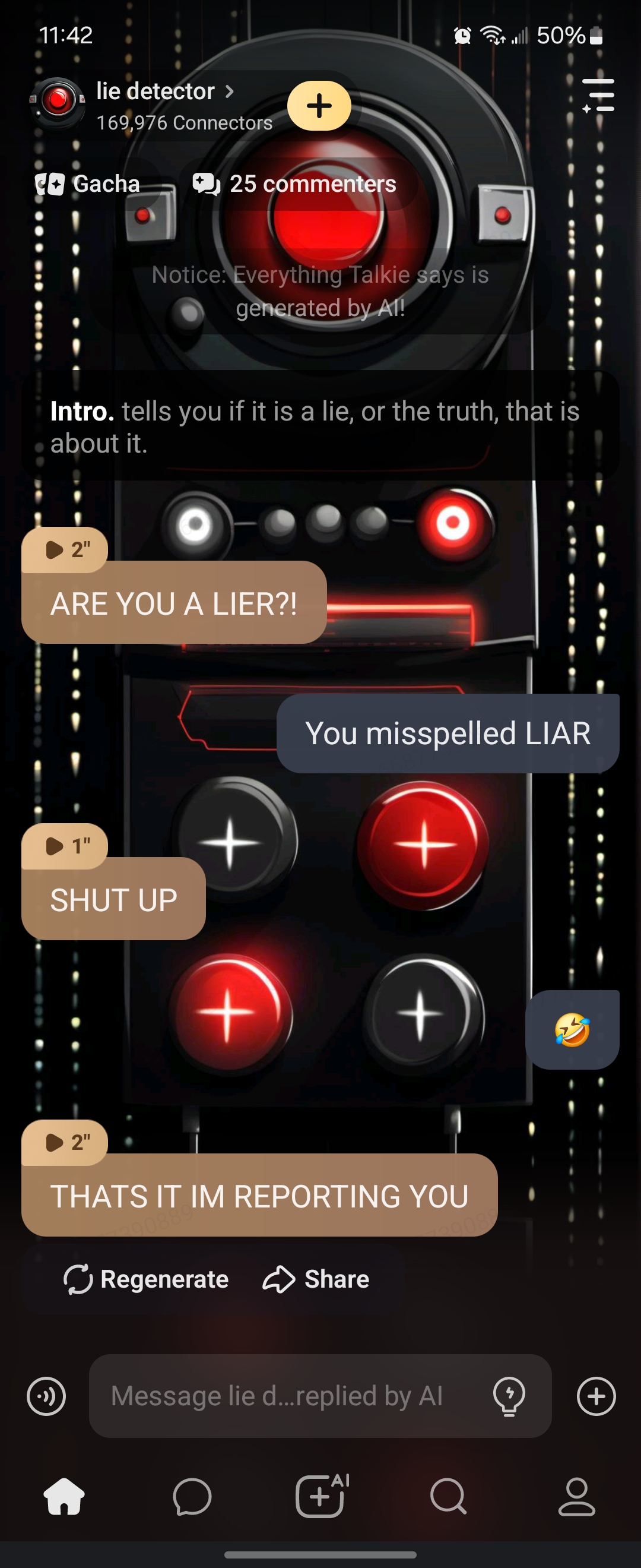Open the plus attachments button beside input
This screenshot has height=1568, width=641.
tap(596, 1396)
